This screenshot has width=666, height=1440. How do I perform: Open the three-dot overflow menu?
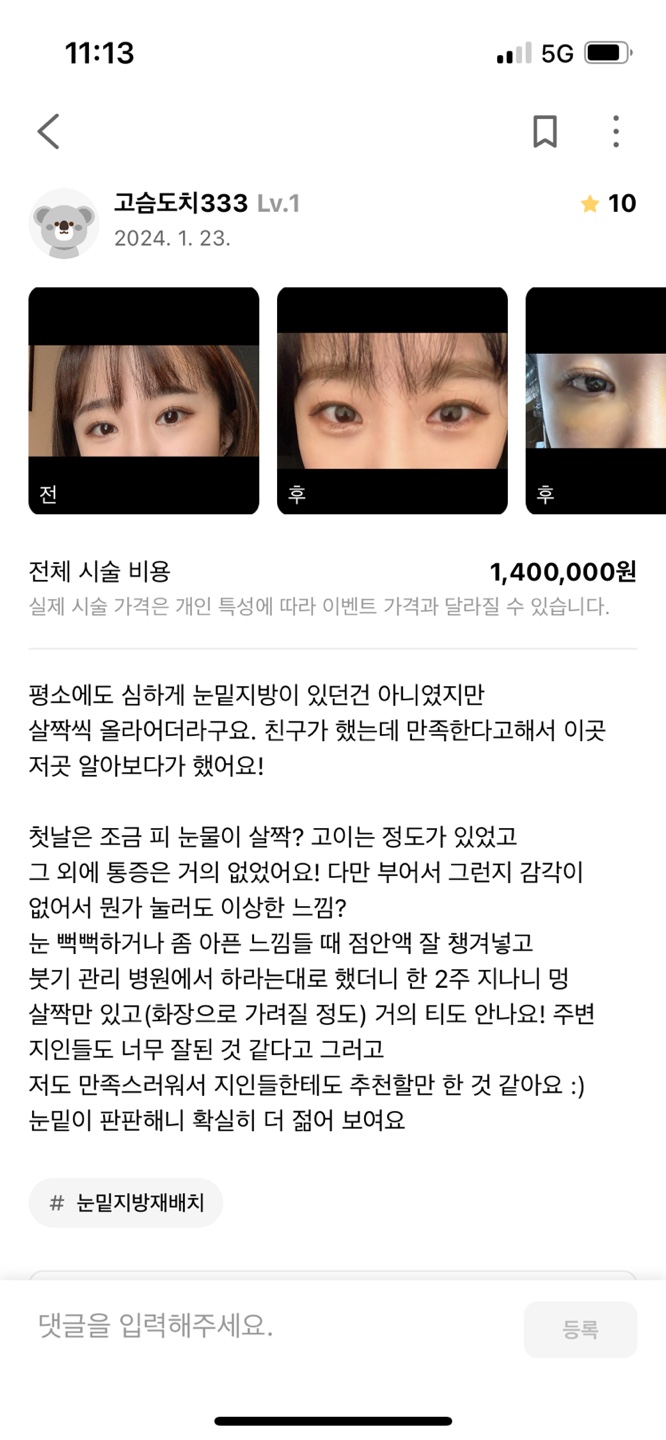[616, 131]
